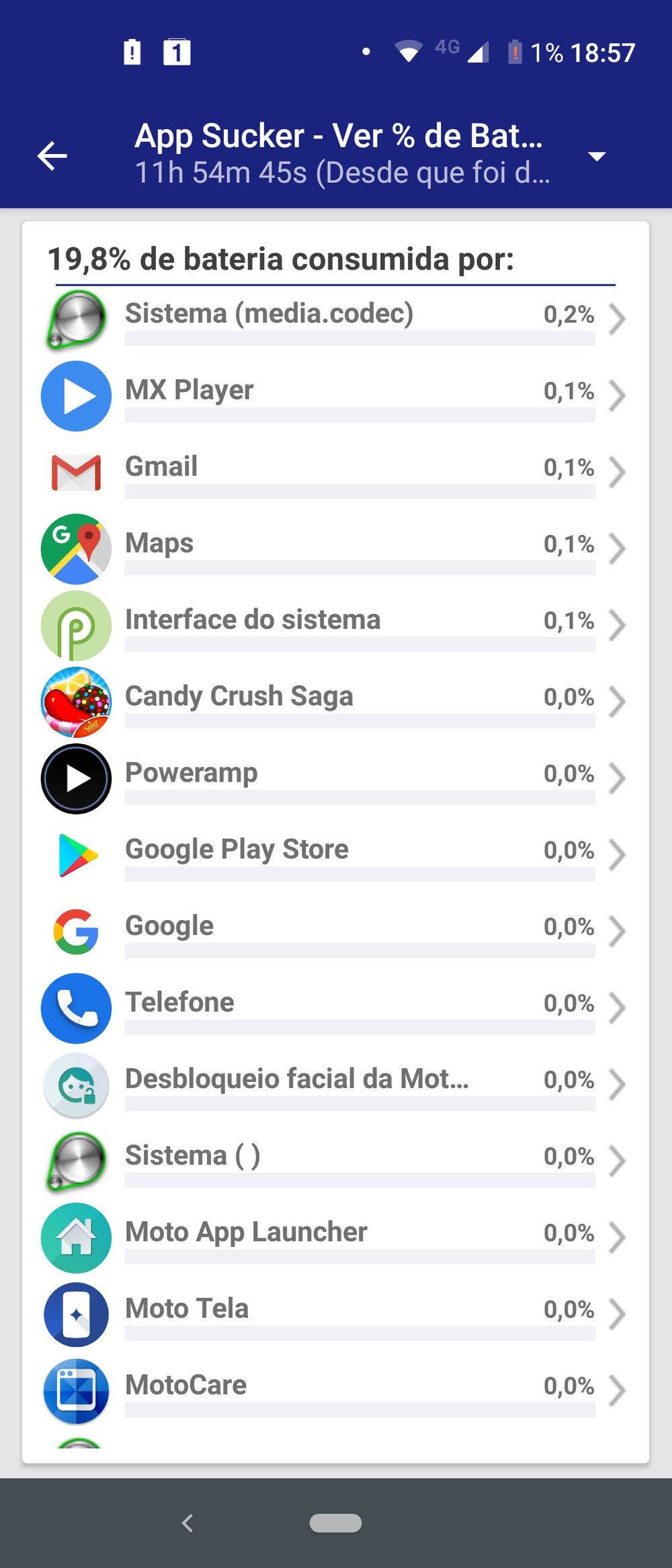Open Sistema (media.codec) battery details
The width and height of the screenshot is (672, 1568).
click(x=336, y=319)
